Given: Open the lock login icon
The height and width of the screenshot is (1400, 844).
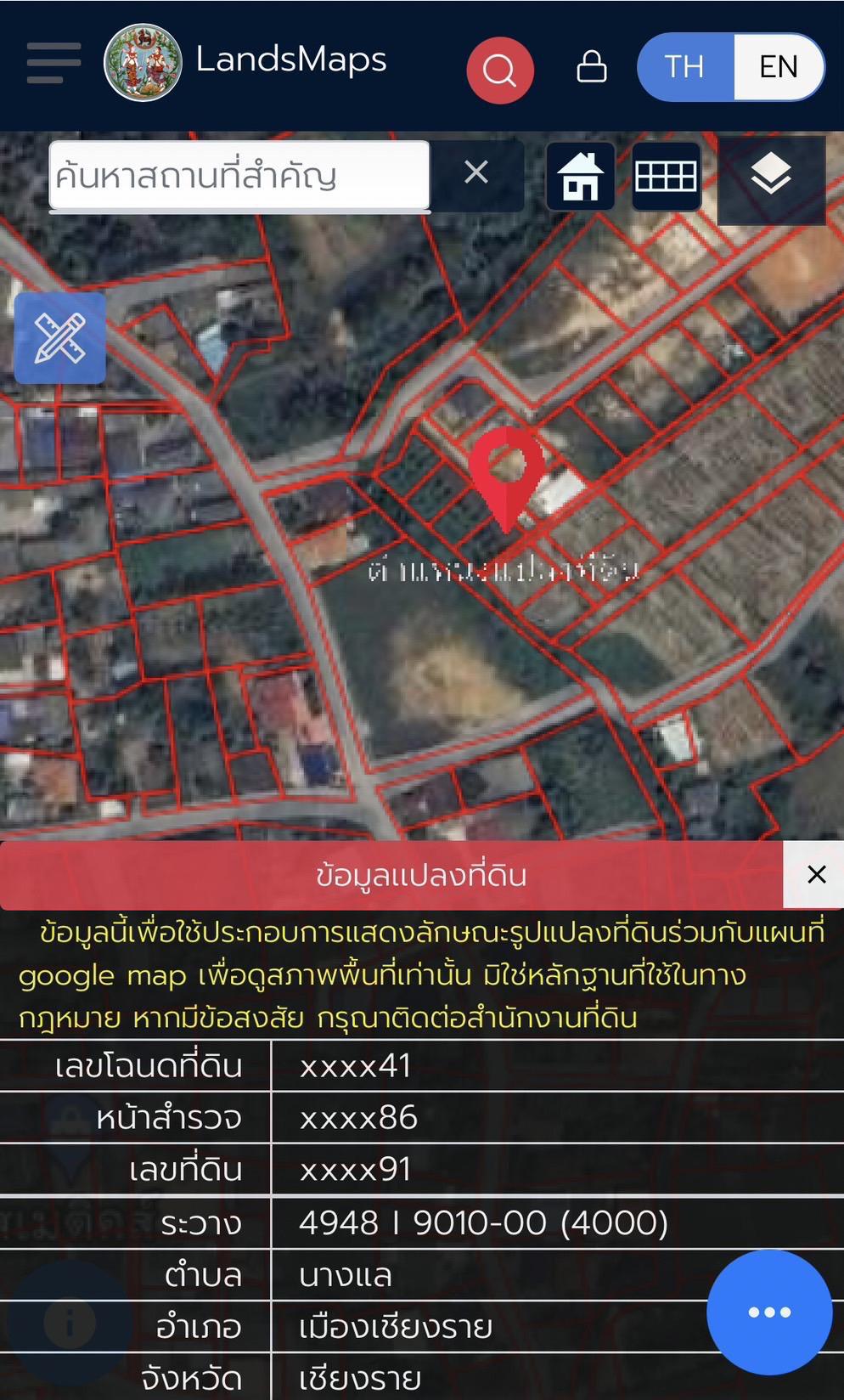Looking at the screenshot, I should pos(592,66).
